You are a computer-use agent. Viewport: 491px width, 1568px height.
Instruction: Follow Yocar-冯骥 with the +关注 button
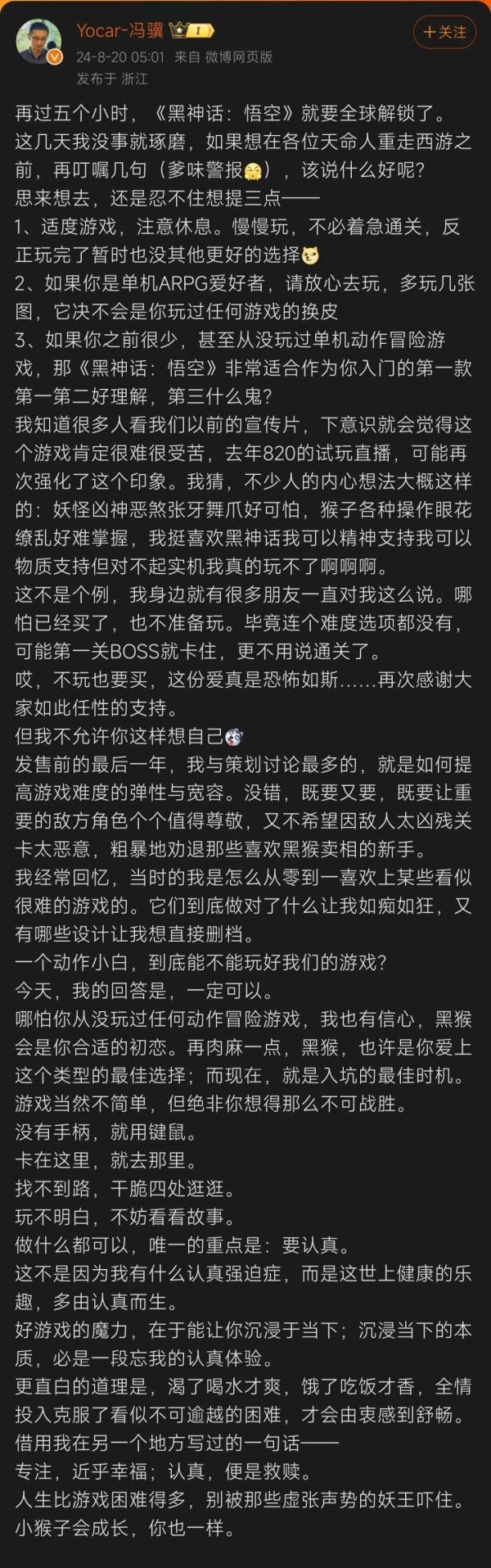coord(445,32)
